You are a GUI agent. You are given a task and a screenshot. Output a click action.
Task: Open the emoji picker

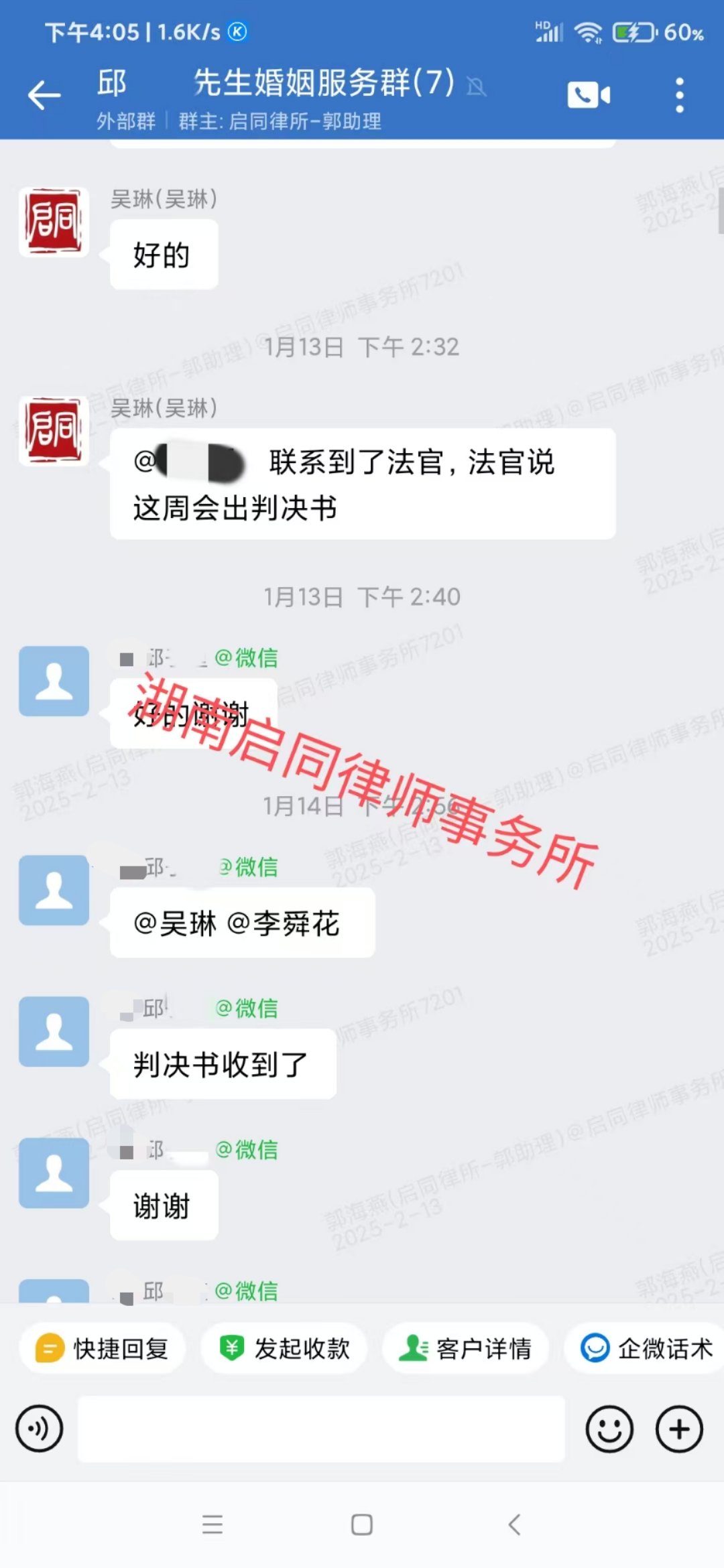point(609,1429)
